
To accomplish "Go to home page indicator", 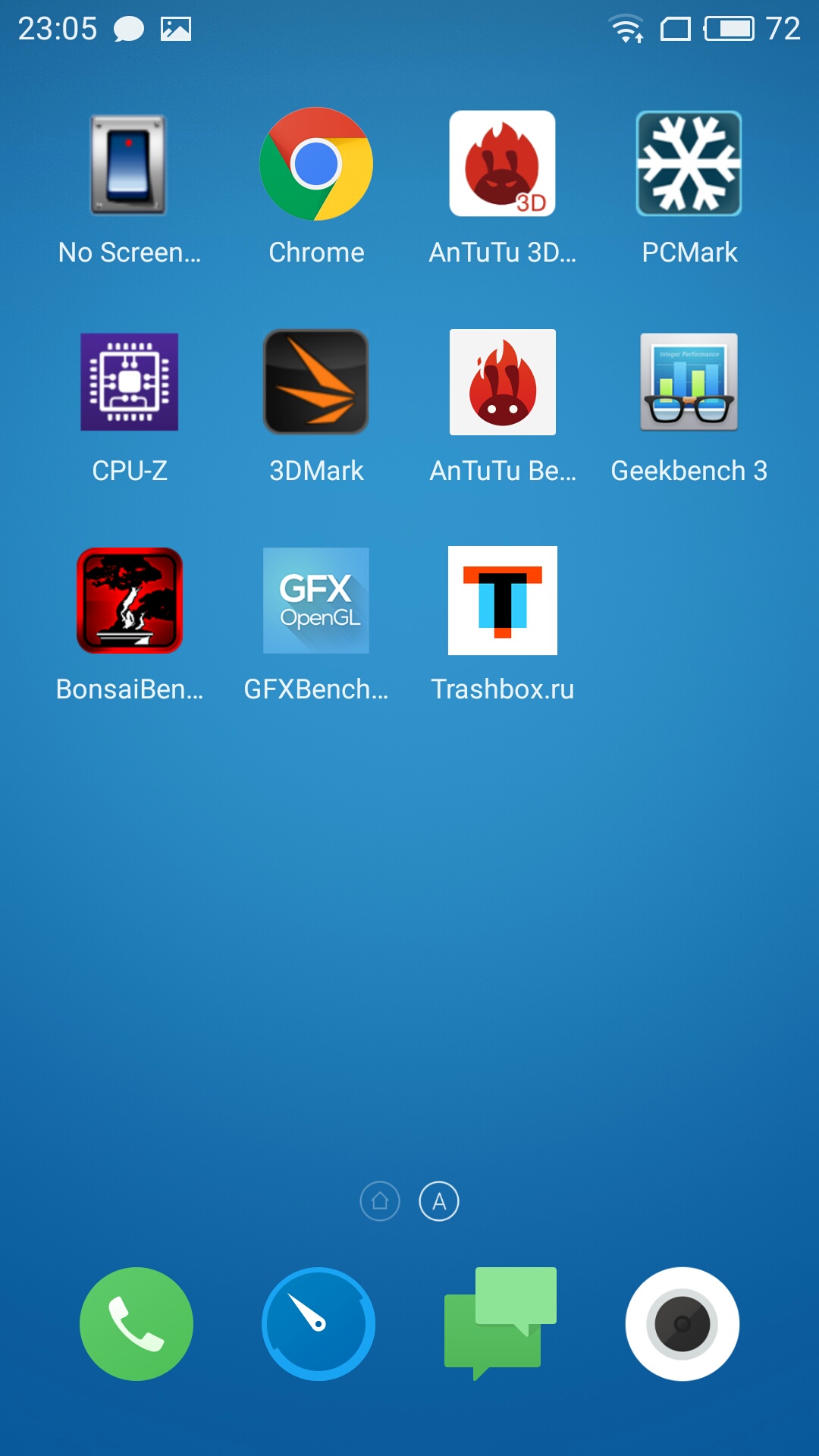I will [x=380, y=1201].
